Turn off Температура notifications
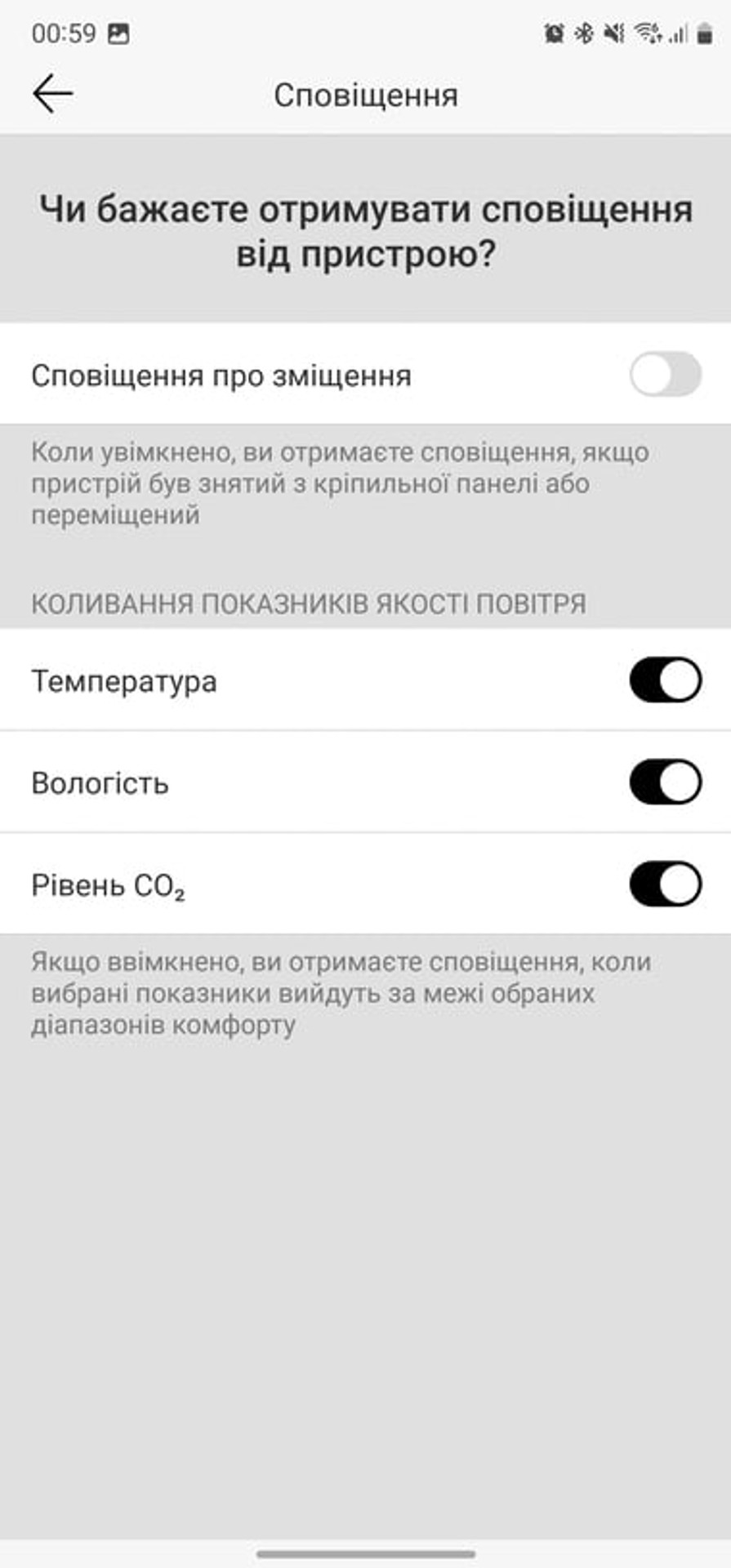731x1568 pixels. pyautogui.click(x=665, y=680)
